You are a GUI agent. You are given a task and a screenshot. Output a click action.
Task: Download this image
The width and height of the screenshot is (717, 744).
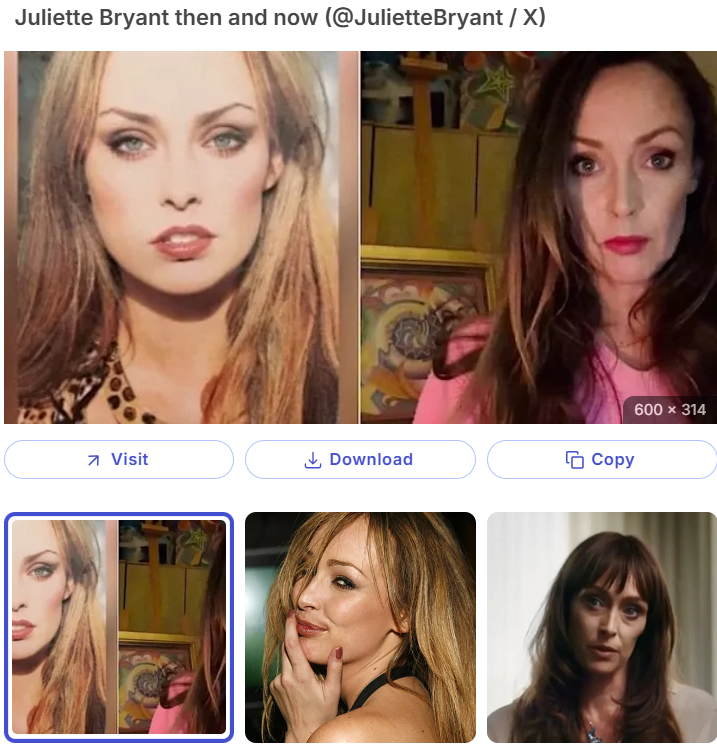360,460
